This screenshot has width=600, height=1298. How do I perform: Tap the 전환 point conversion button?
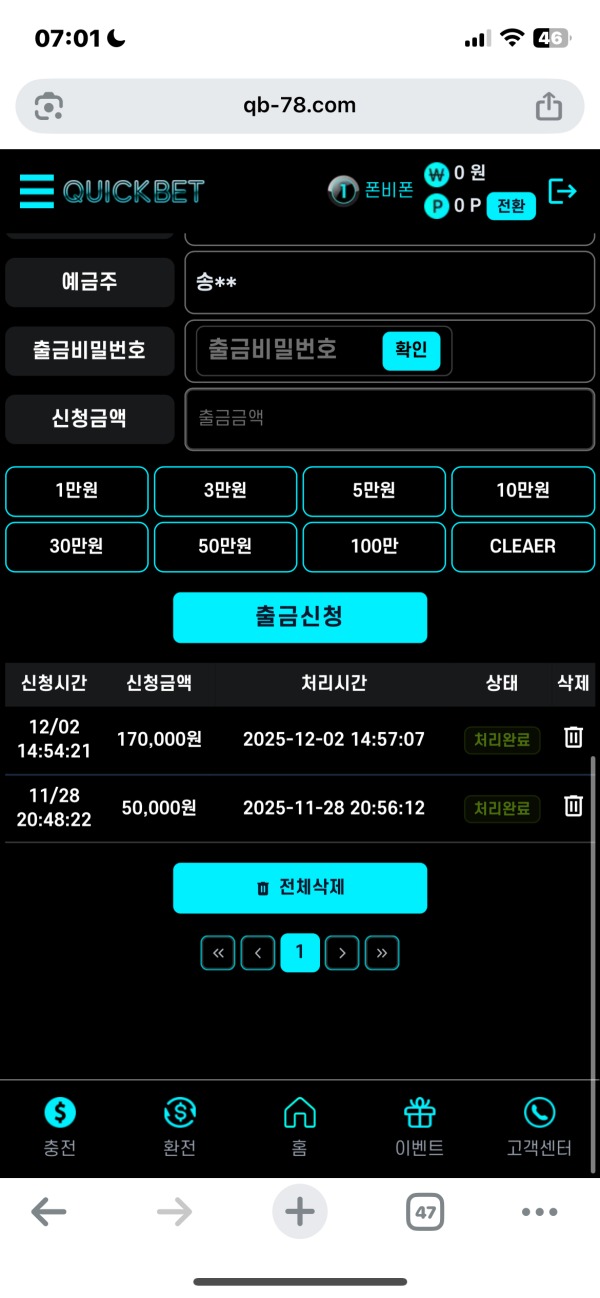(511, 206)
